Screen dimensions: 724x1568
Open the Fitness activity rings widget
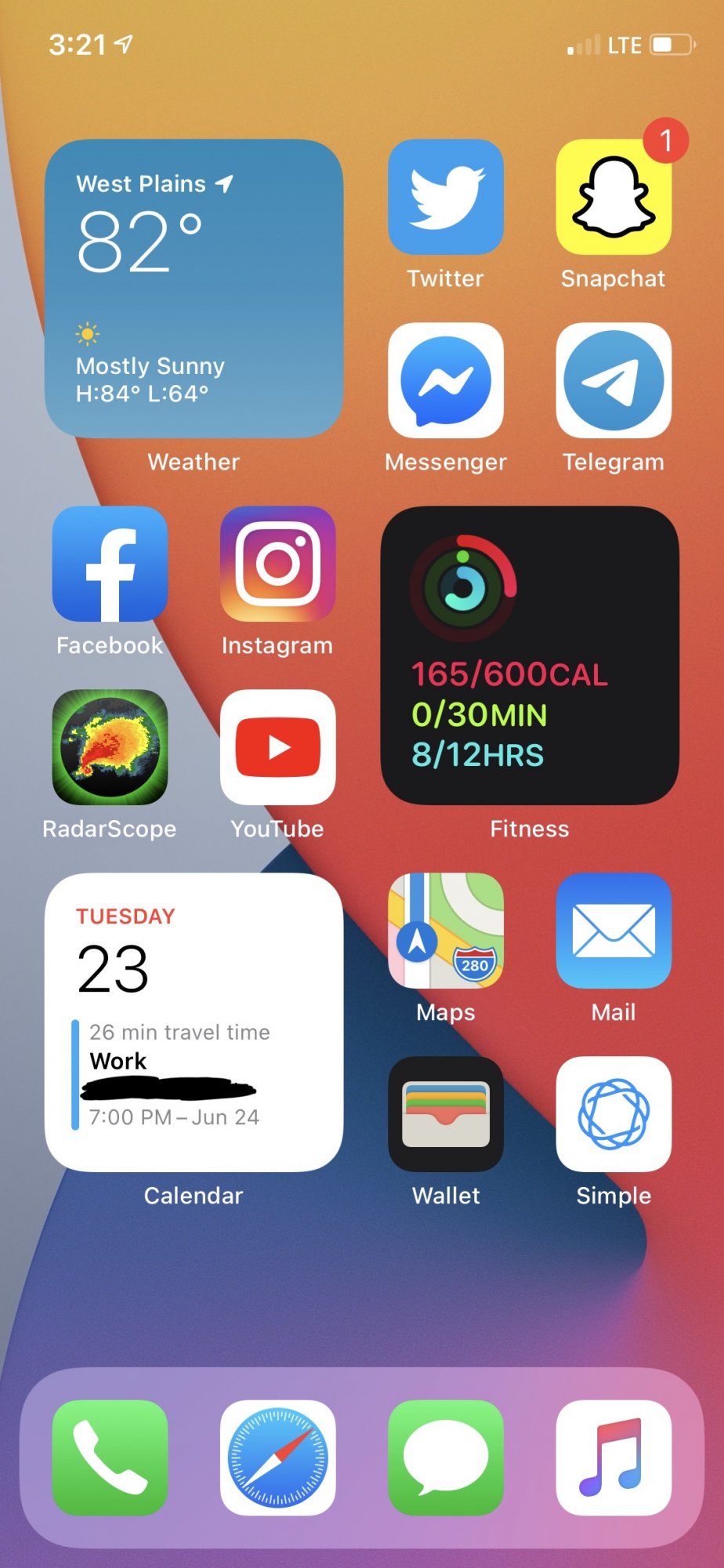pyautogui.click(x=530, y=655)
